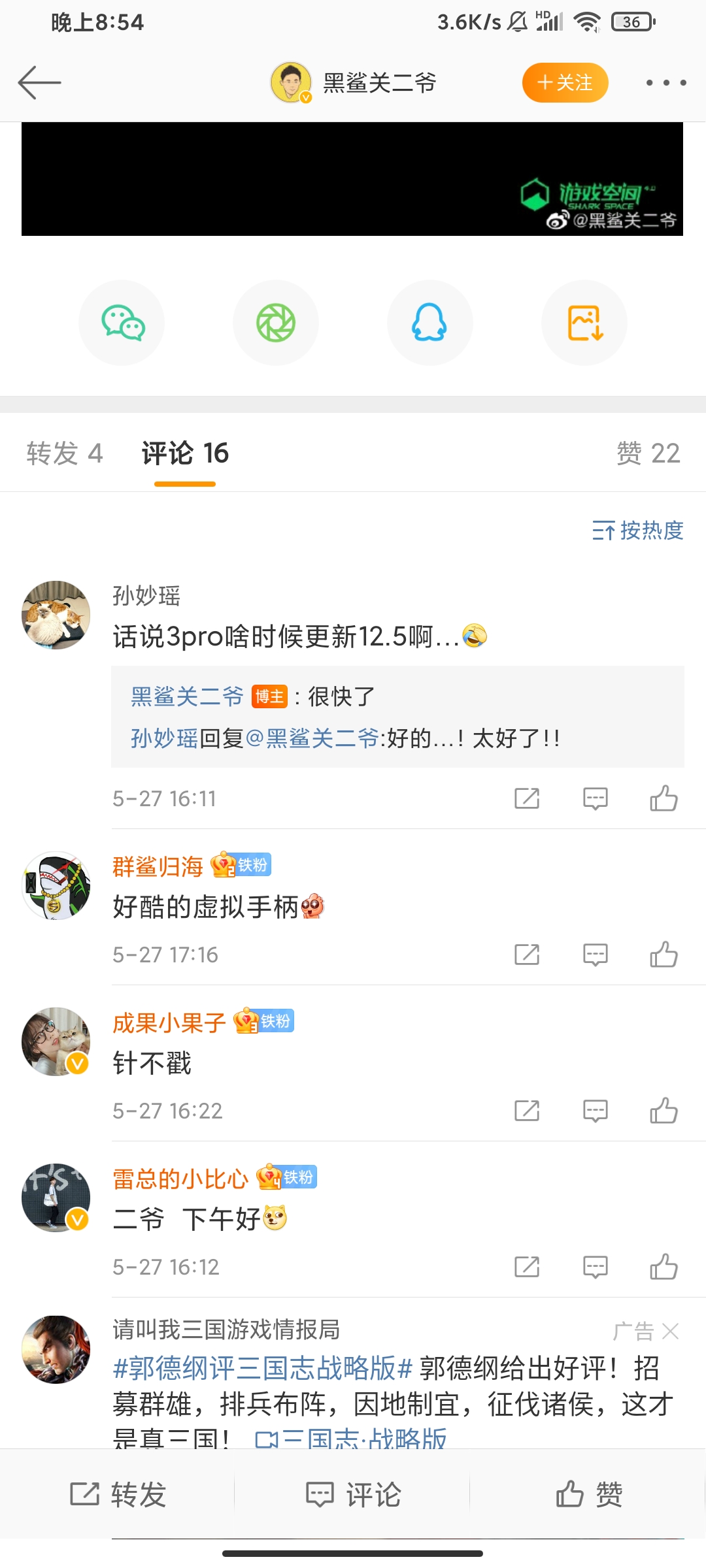The width and height of the screenshot is (706, 1568).
Task: Go back using the top-left arrow
Action: (39, 83)
